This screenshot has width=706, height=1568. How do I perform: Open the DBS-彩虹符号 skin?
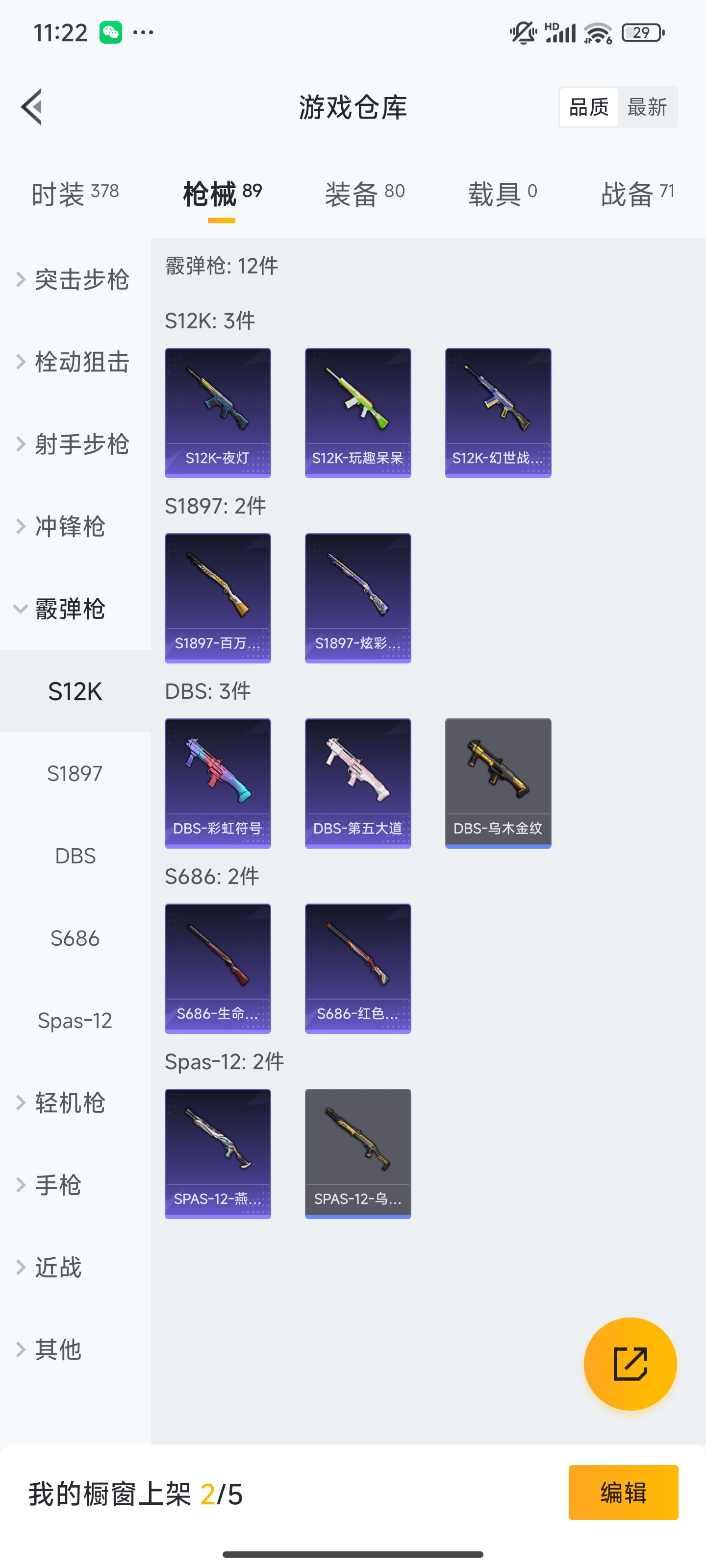coord(218,783)
